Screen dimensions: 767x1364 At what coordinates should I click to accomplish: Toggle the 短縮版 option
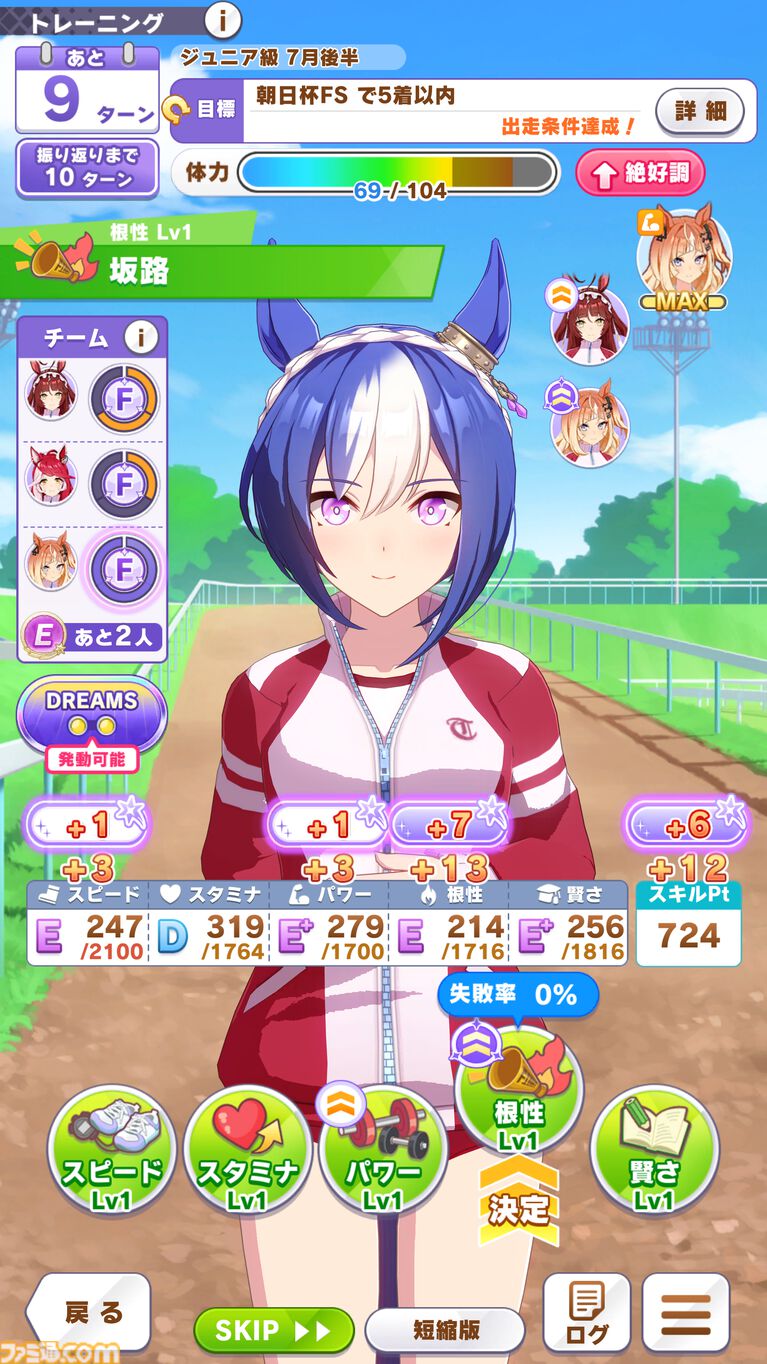(445, 1330)
